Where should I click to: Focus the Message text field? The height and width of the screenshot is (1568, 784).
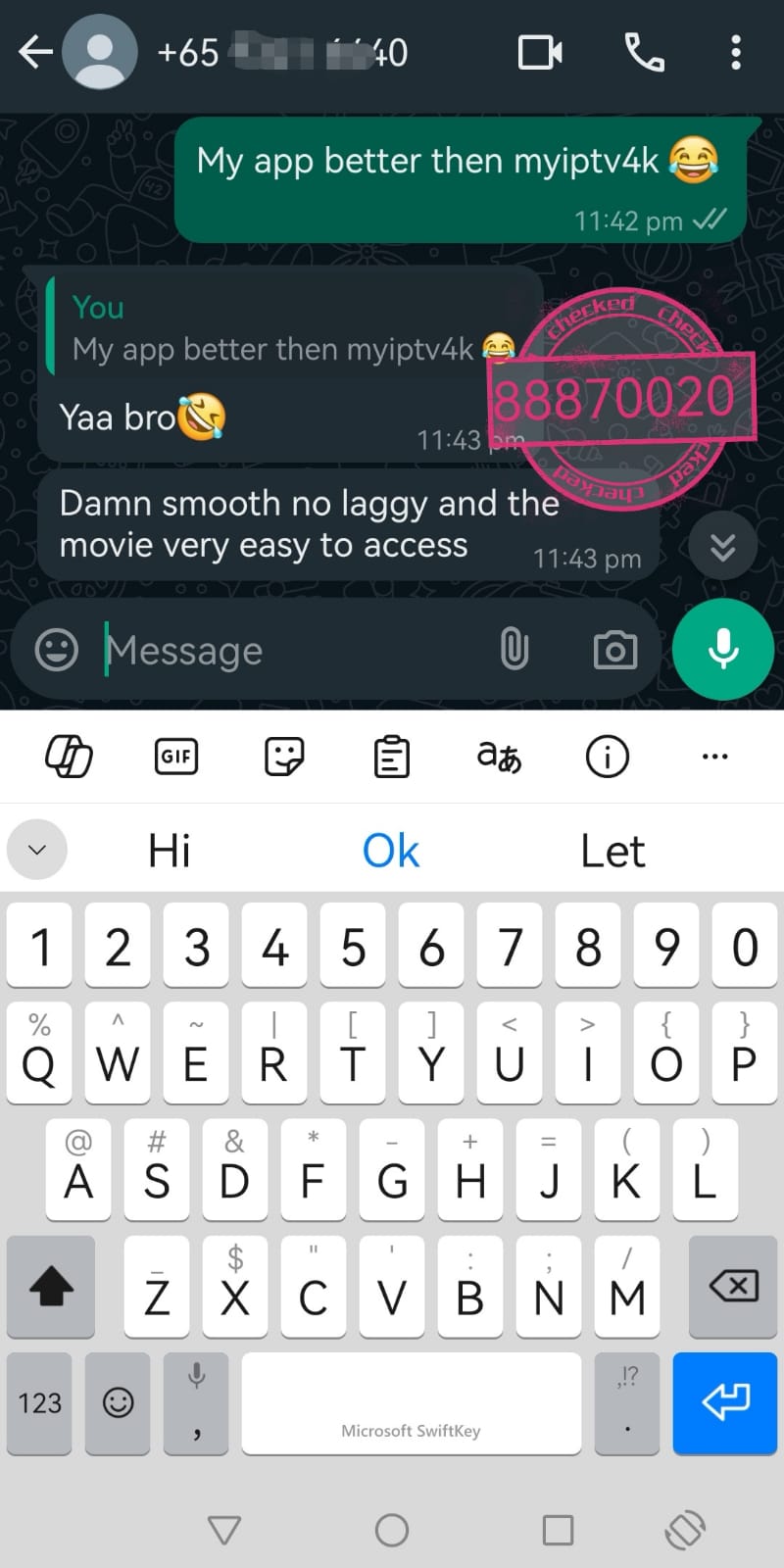[294, 651]
